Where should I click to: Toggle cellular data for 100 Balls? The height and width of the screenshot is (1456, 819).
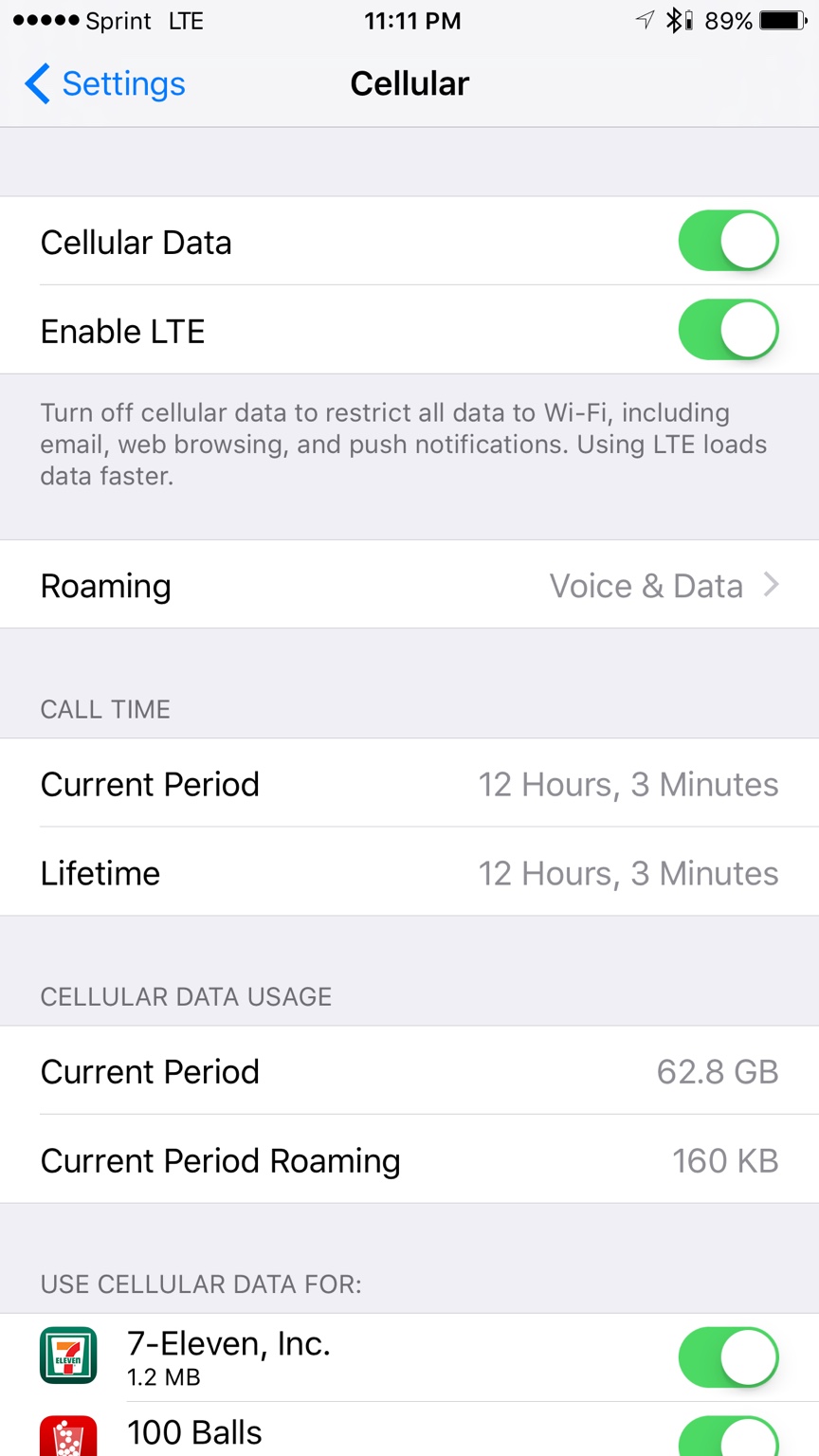coord(728,1437)
